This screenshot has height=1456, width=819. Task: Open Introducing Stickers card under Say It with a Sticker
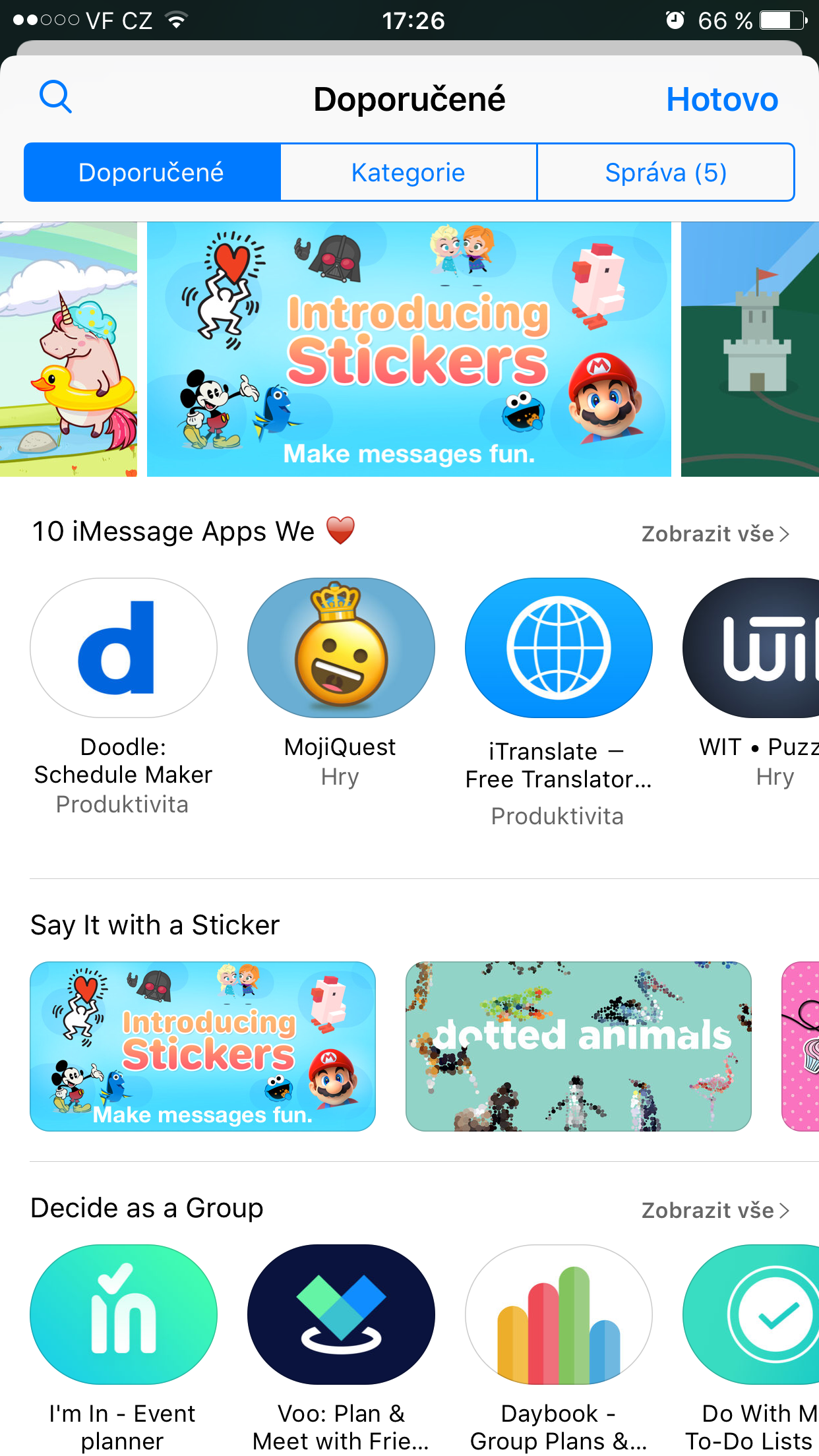pos(202,1046)
